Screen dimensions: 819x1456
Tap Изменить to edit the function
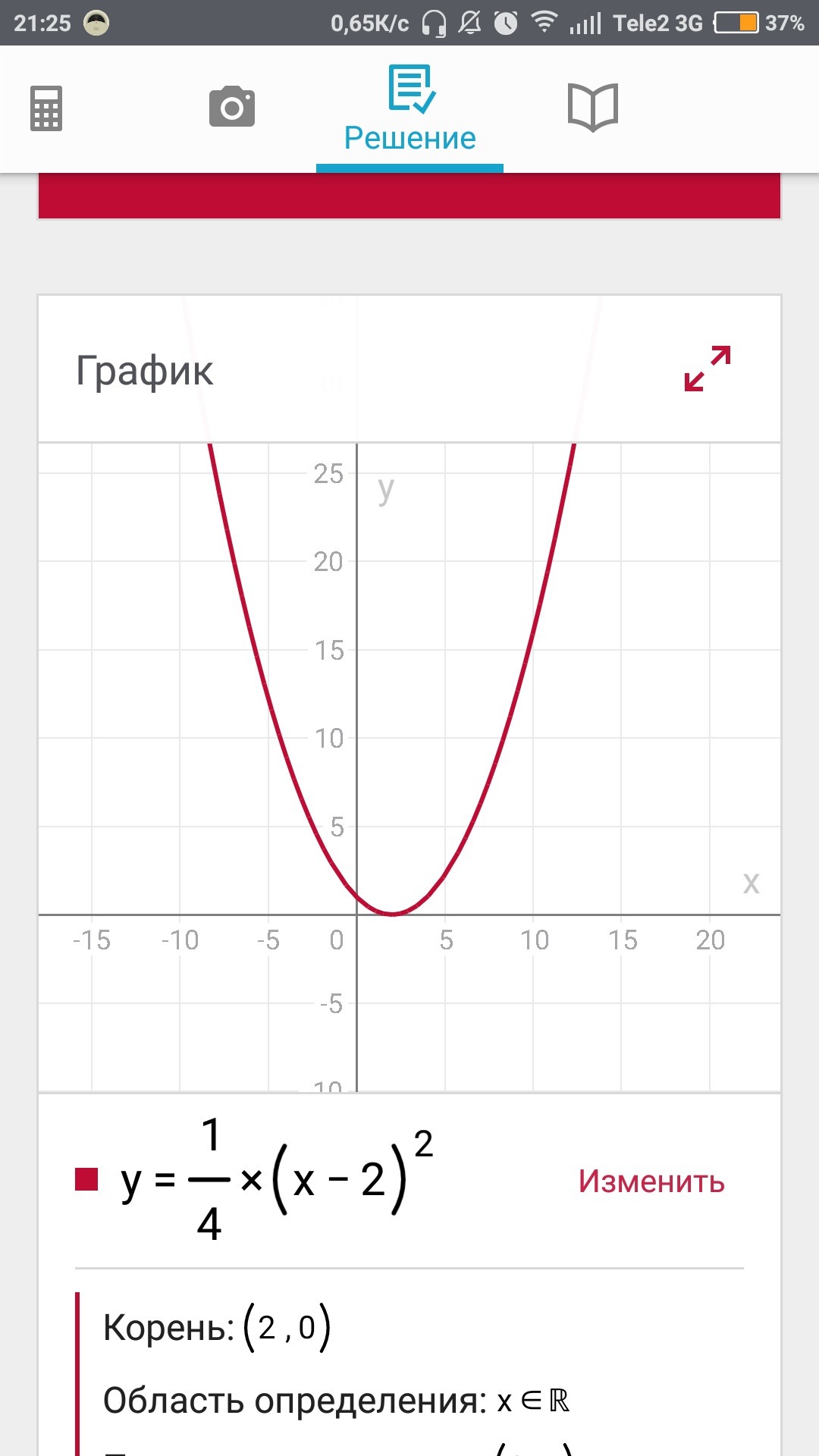point(651,1181)
